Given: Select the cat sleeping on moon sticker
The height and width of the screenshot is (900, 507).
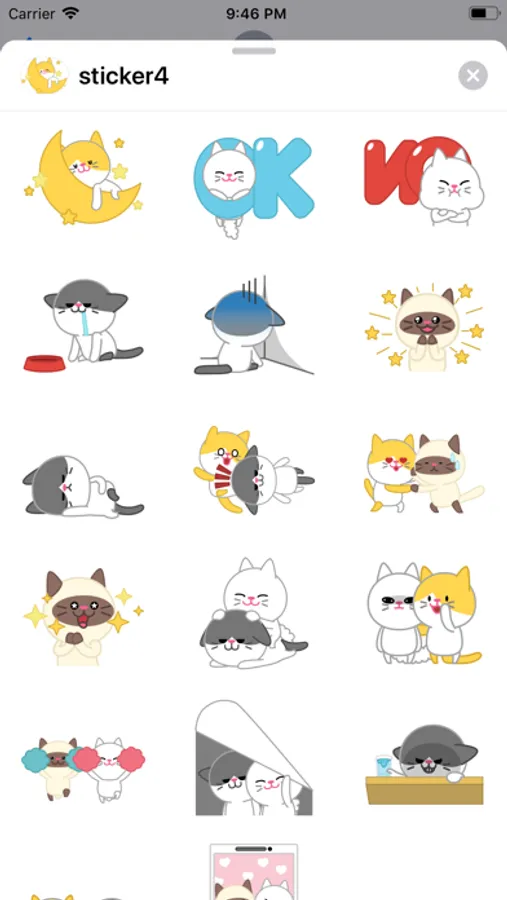Looking at the screenshot, I should (x=83, y=177).
